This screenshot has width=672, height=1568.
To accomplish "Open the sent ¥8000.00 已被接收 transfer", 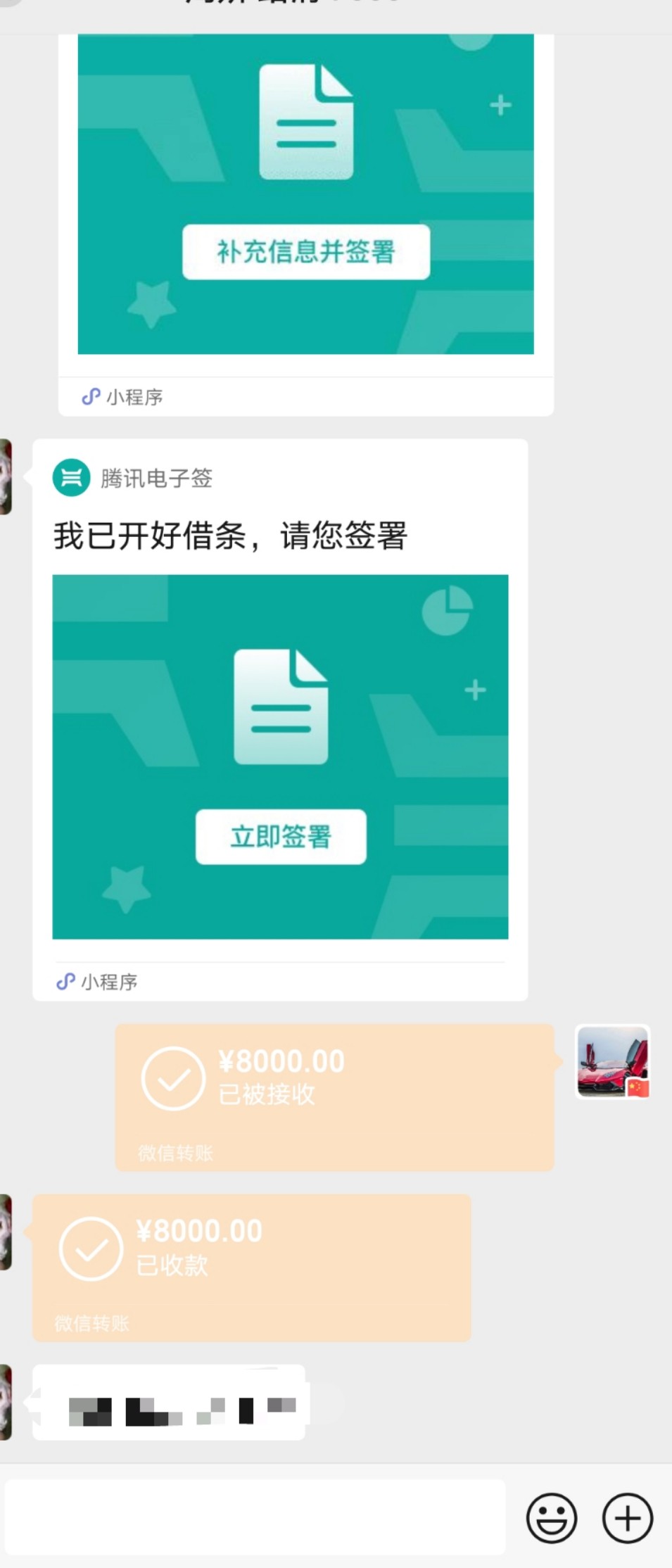I will (334, 1096).
